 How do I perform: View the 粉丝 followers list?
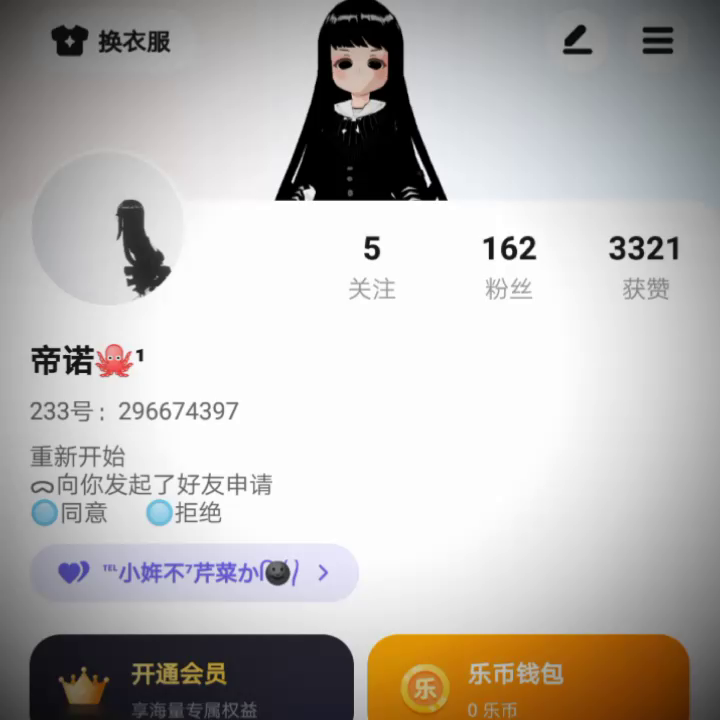tap(509, 267)
